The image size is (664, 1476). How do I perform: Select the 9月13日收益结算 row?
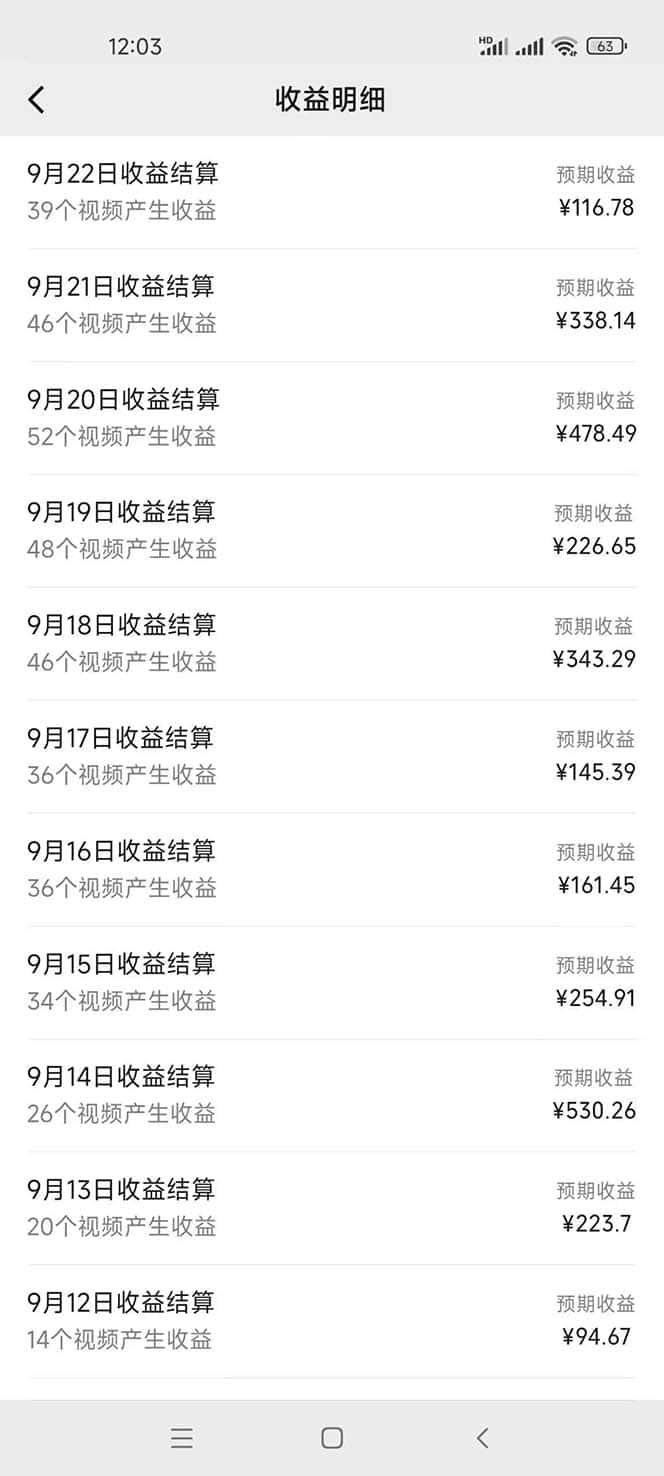(x=330, y=1209)
